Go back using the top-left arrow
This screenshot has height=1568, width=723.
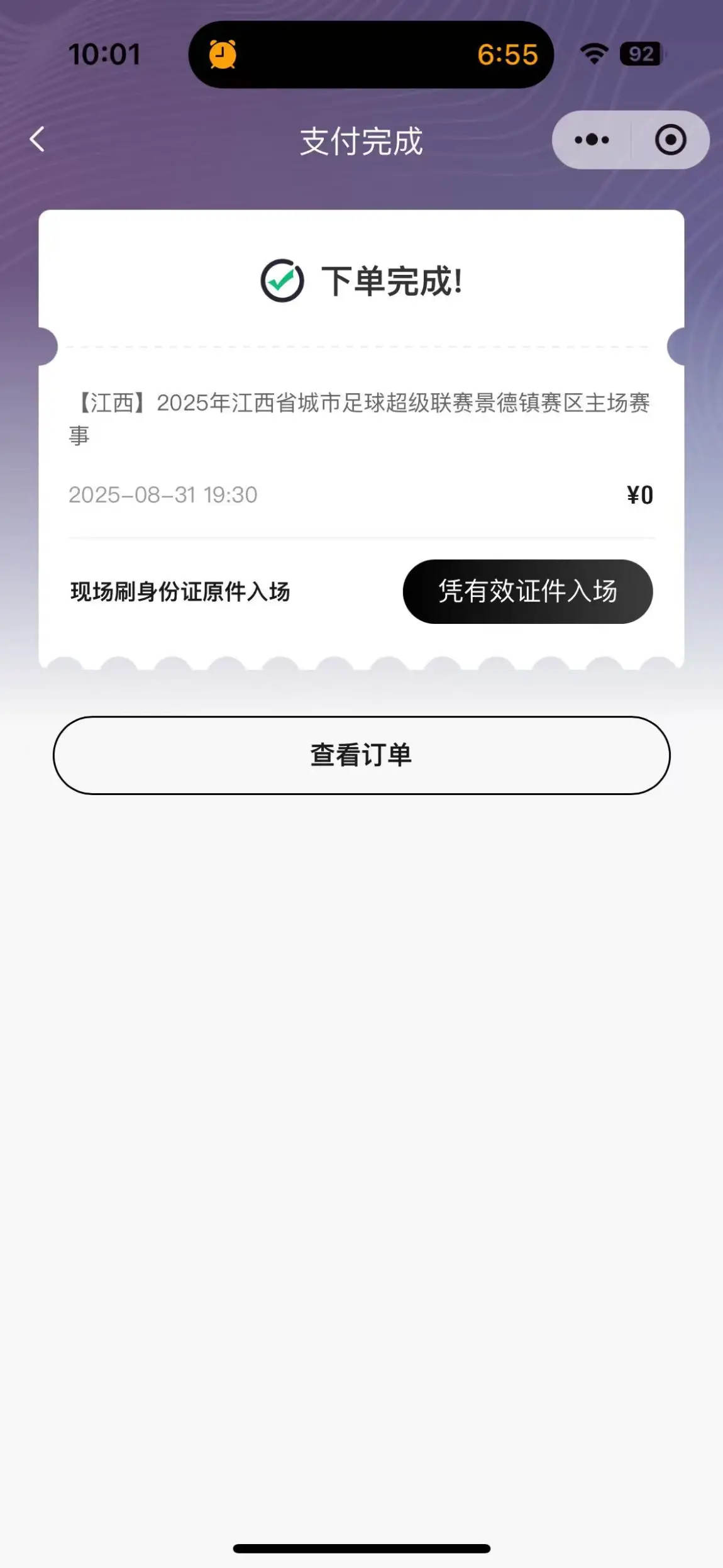click(37, 140)
